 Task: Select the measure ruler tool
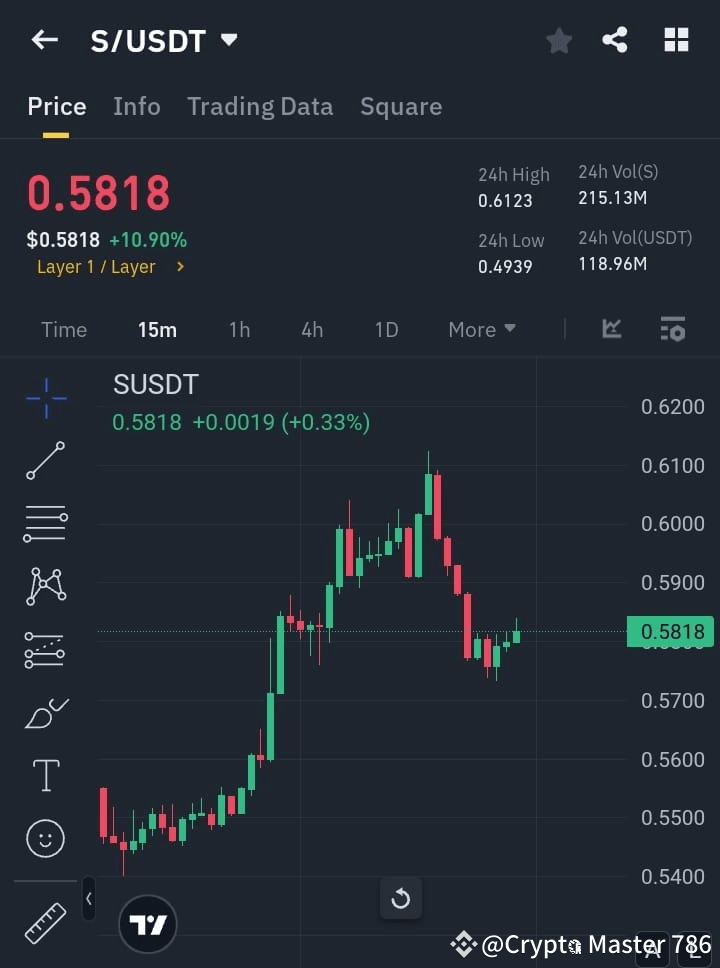[45, 925]
